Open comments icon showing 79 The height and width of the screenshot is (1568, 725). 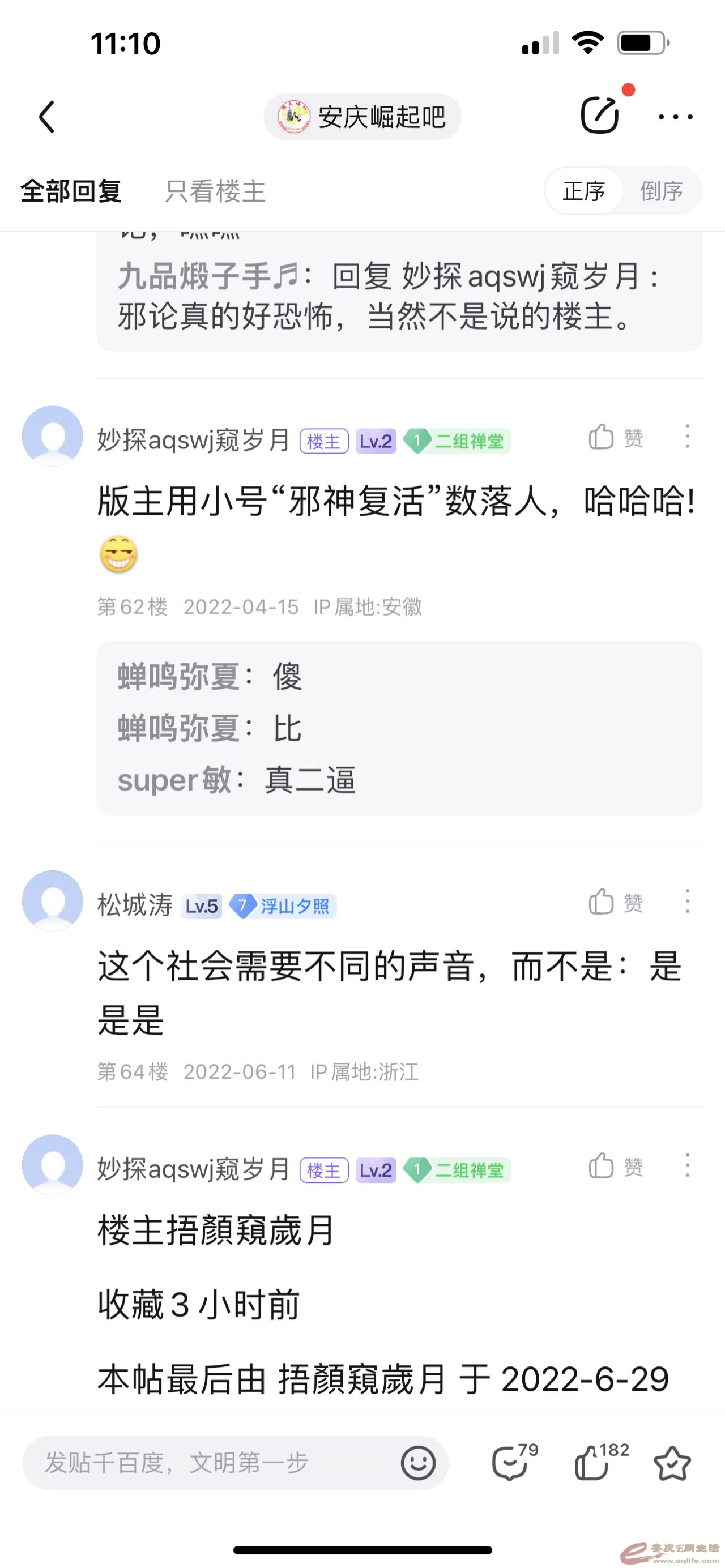coord(512,1463)
